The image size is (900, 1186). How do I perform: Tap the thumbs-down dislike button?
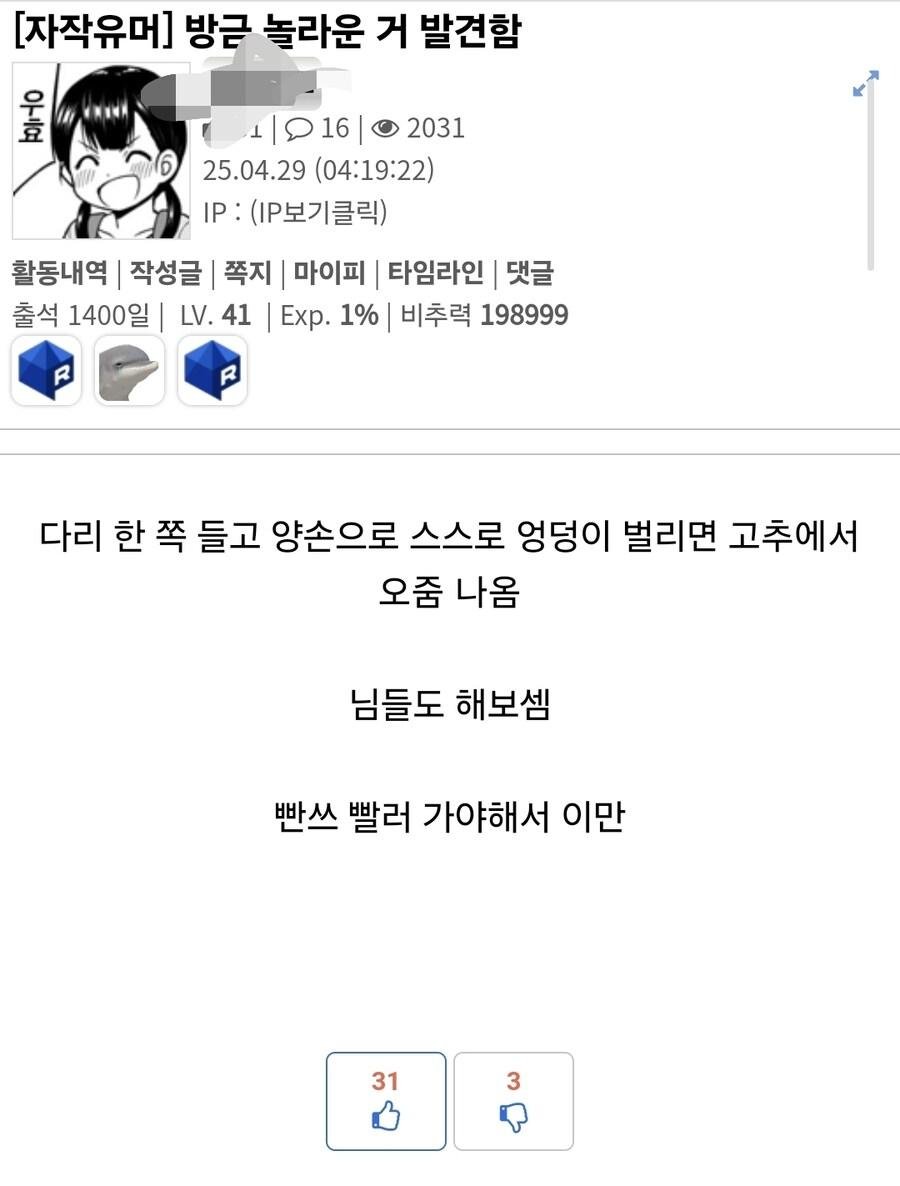point(513,1100)
